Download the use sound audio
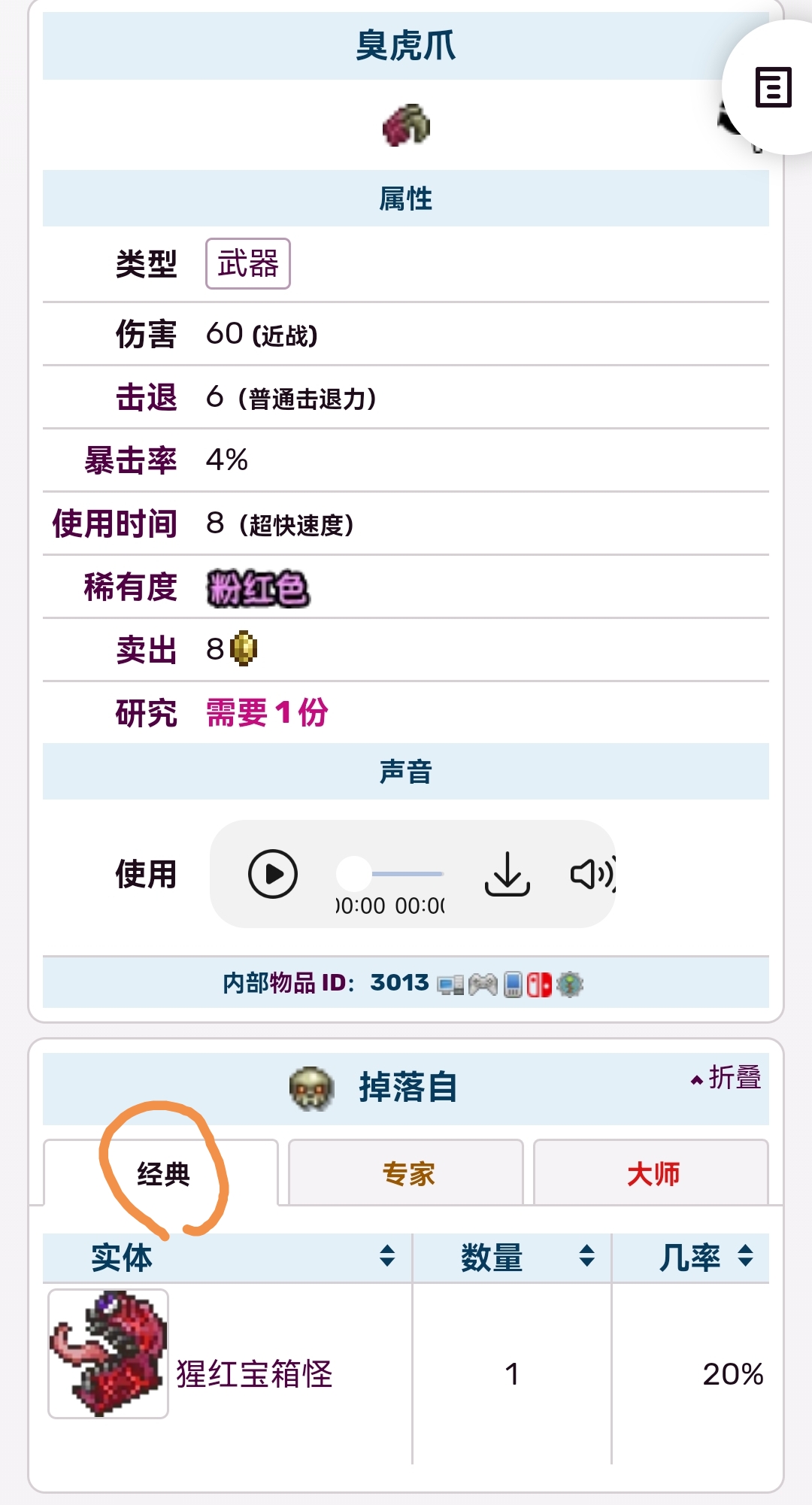 tap(507, 874)
